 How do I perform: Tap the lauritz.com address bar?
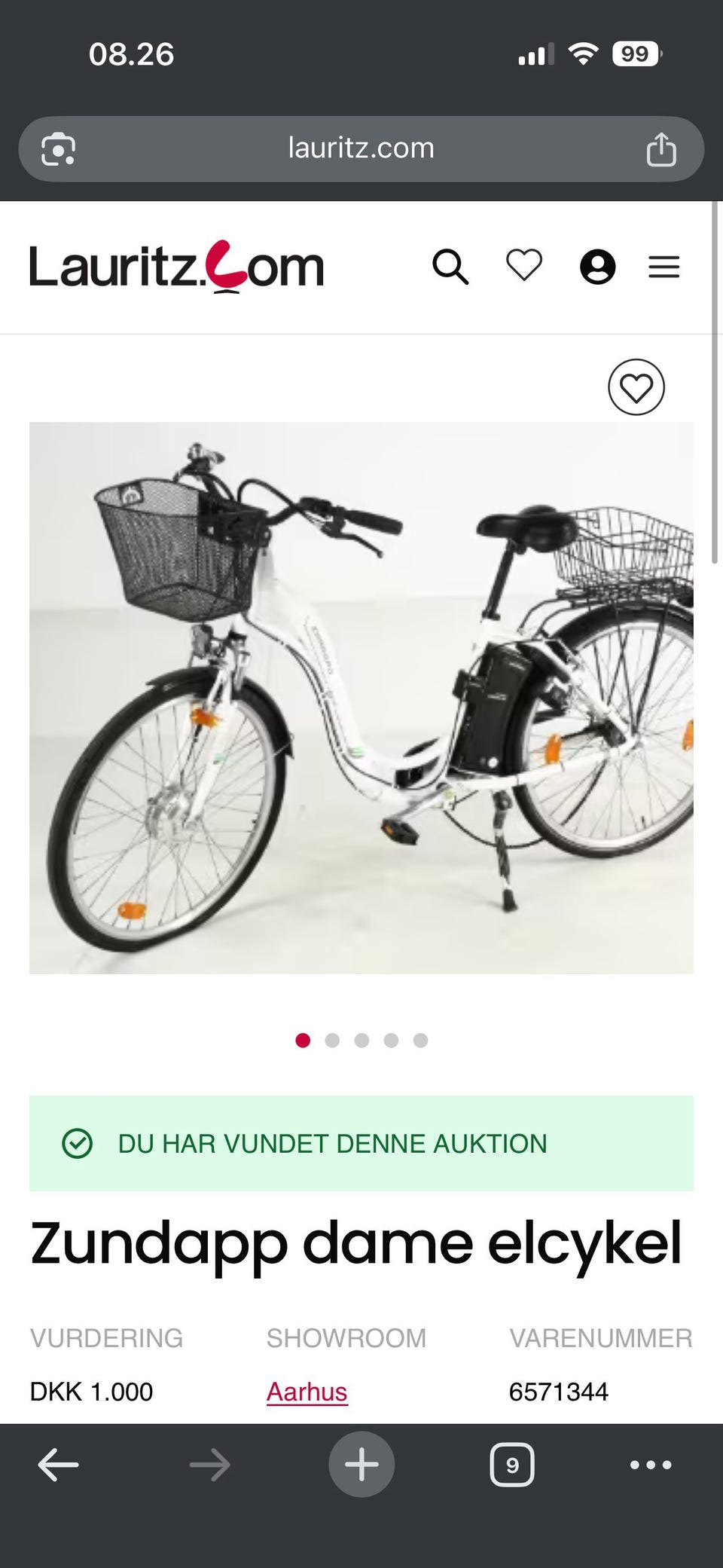tap(361, 148)
